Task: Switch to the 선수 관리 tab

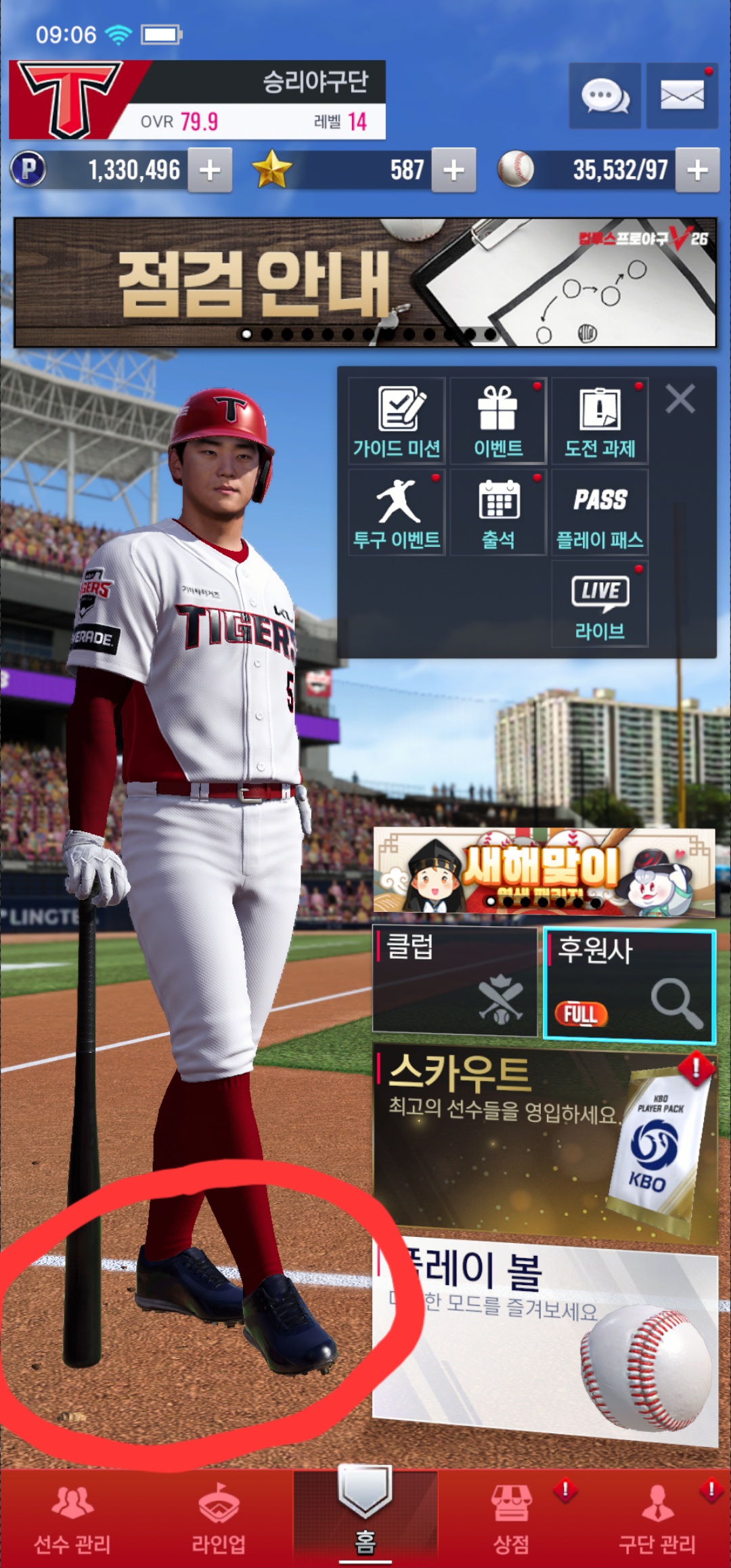Action: (72, 1518)
